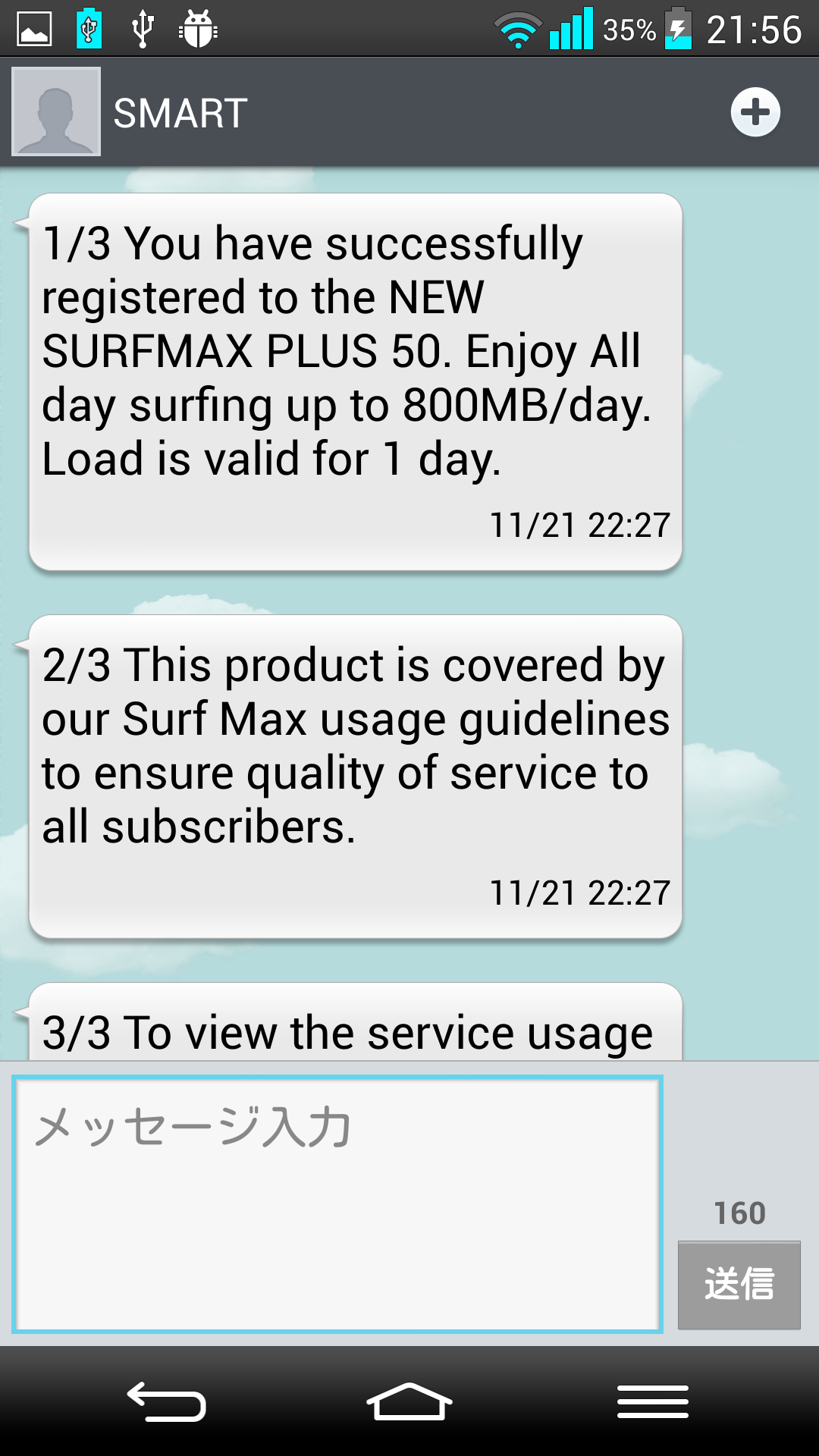Go back with the system back button

click(167, 1401)
